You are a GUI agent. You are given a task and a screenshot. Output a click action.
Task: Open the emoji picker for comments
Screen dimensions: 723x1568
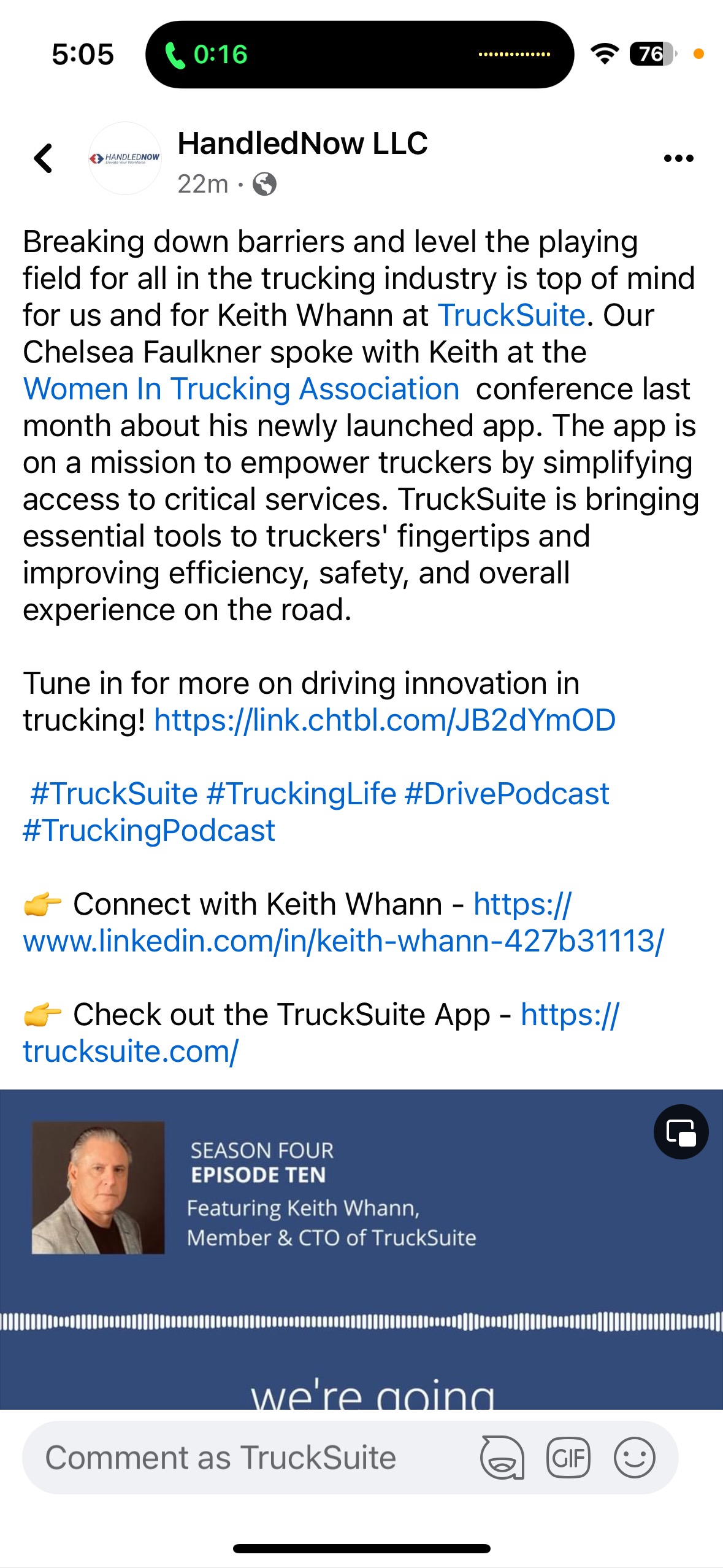pos(635,1458)
